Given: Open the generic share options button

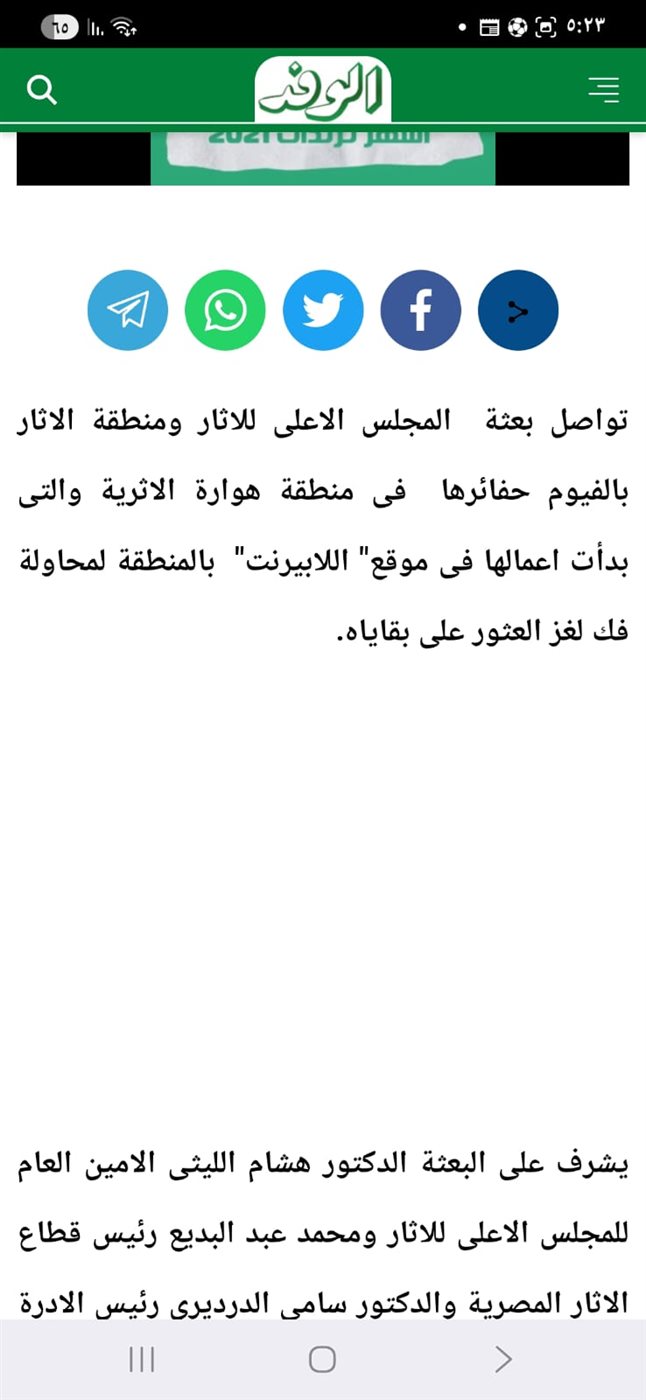Looking at the screenshot, I should coord(518,310).
